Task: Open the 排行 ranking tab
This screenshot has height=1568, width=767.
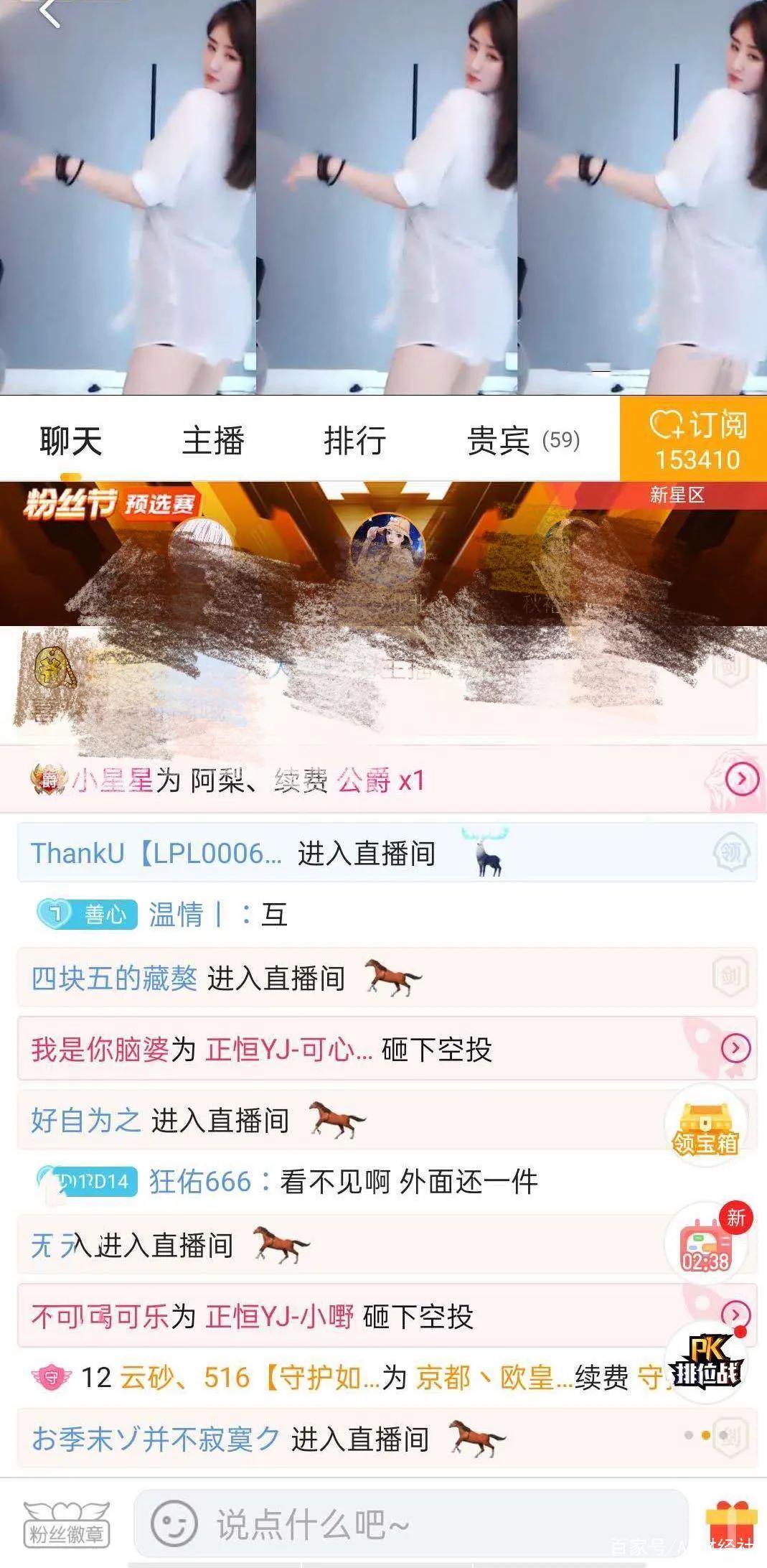Action: click(354, 440)
